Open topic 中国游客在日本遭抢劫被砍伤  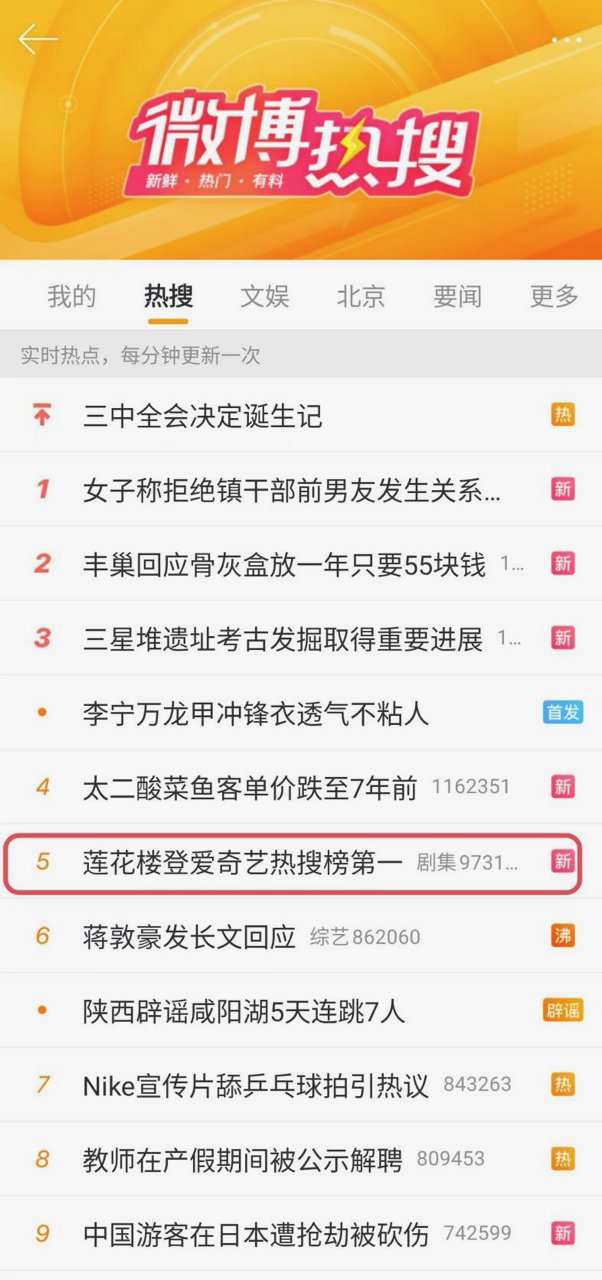click(301, 1233)
